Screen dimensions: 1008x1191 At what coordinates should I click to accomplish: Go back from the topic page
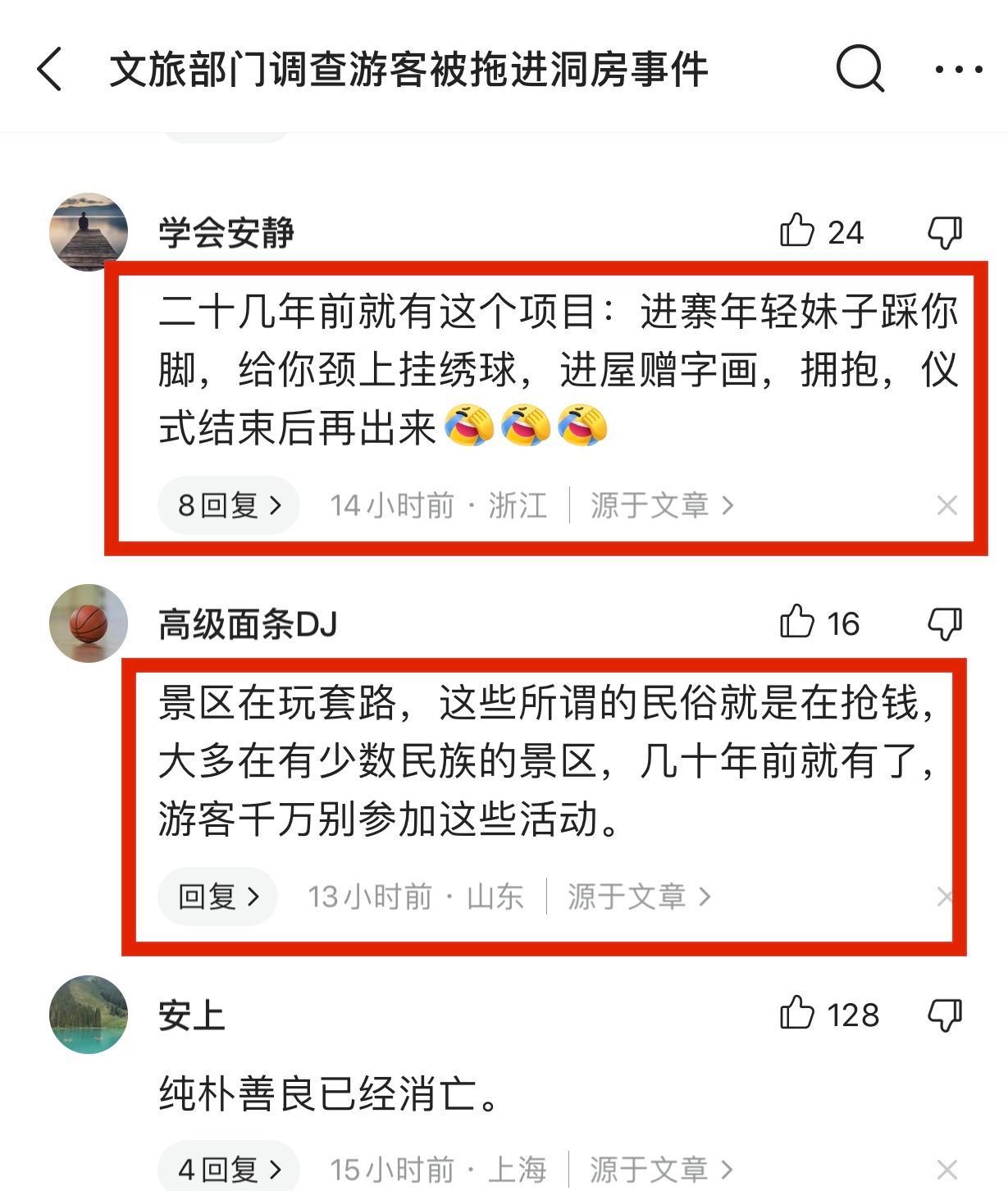(49, 69)
